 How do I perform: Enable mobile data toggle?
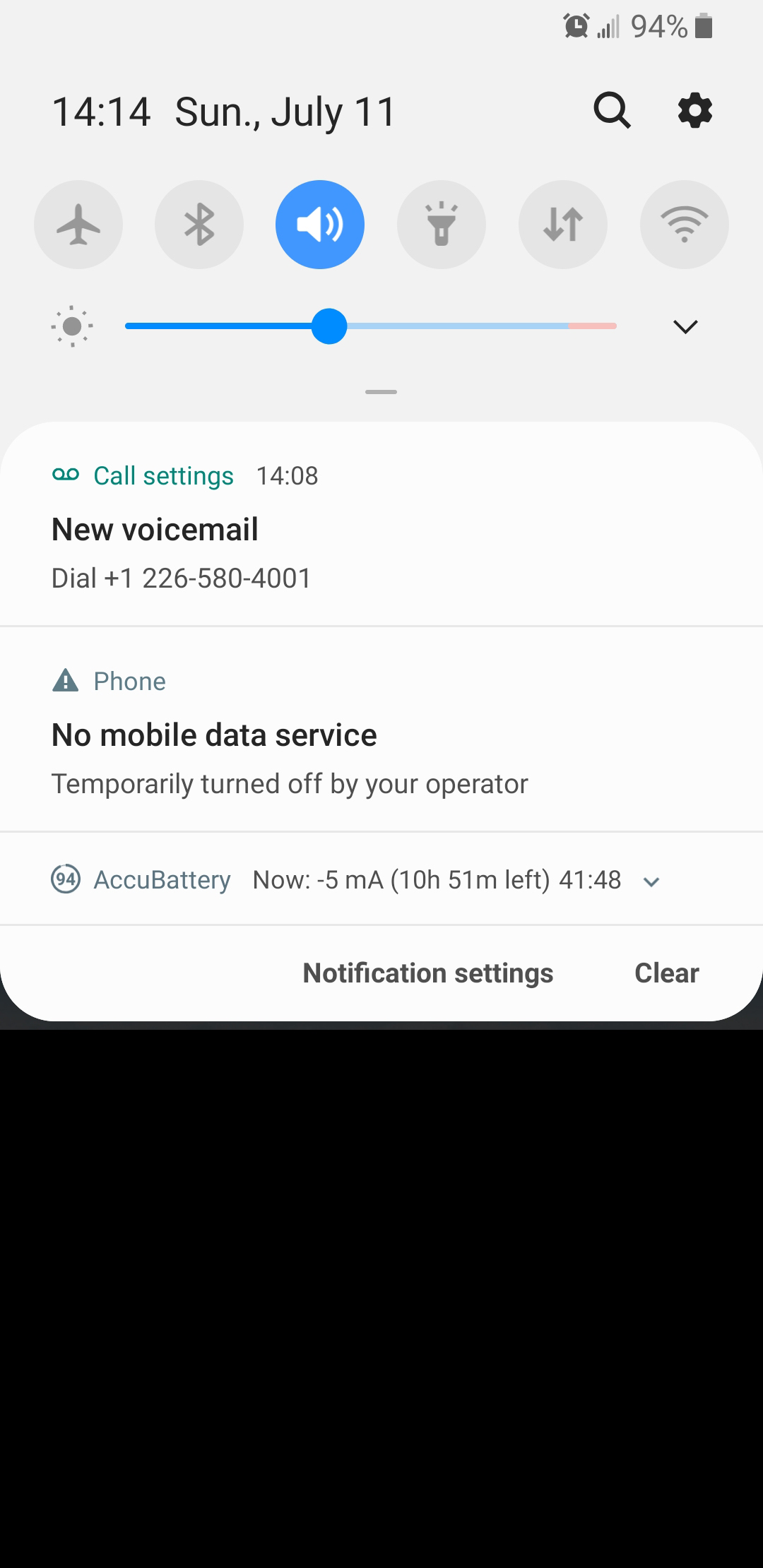click(563, 225)
